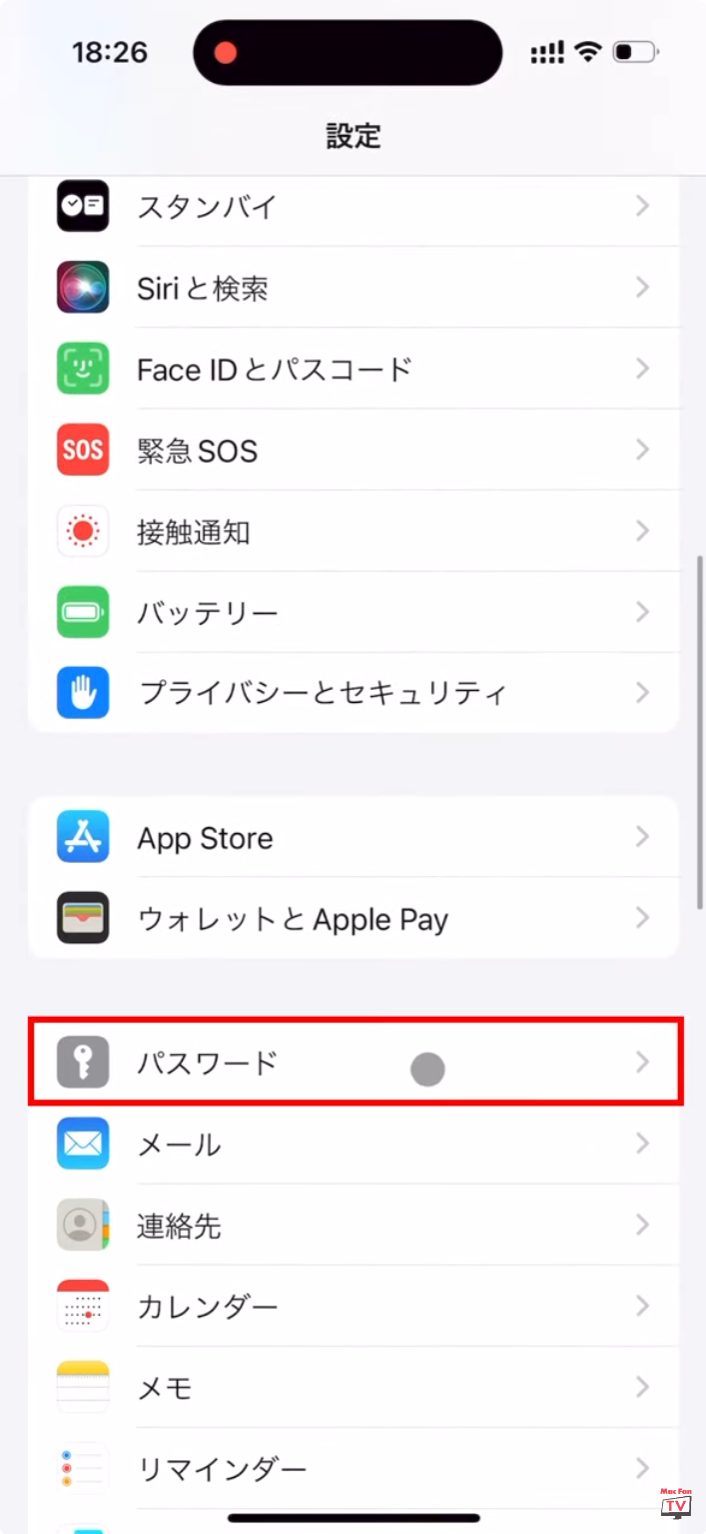This screenshot has height=1534, width=706.
Task: Open Siriと検索 settings
Action: (353, 288)
